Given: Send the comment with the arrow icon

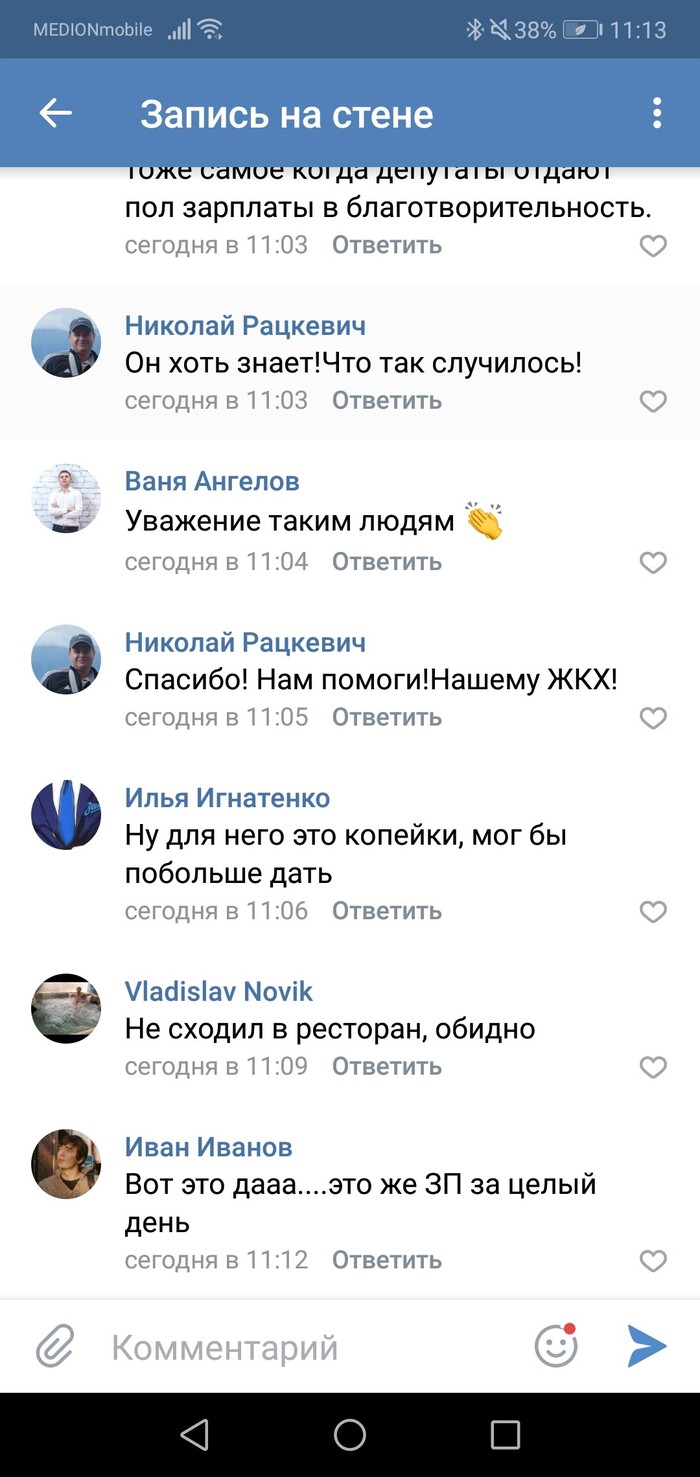Looking at the screenshot, I should (x=646, y=1346).
